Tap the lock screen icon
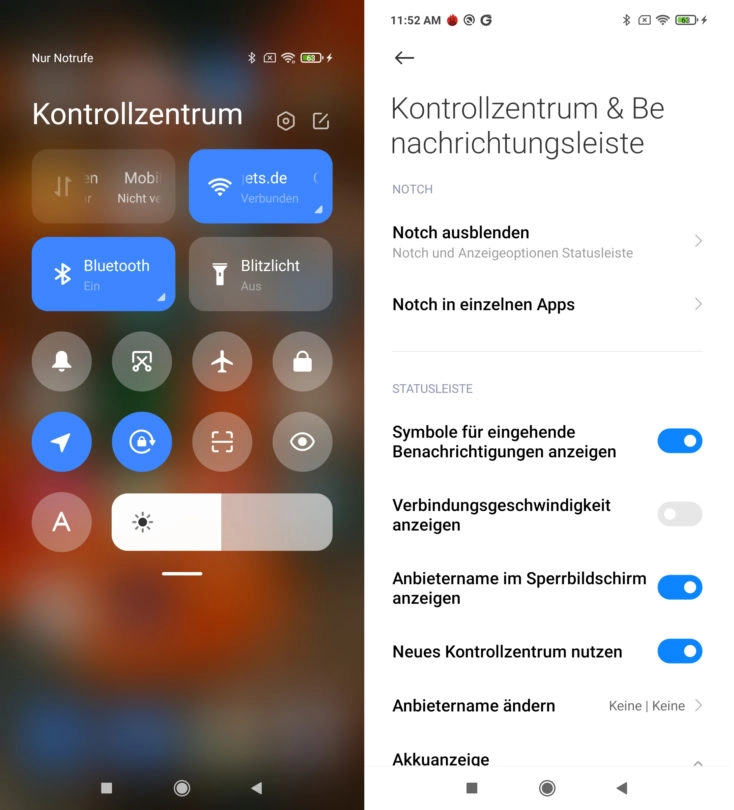734x810 pixels. [302, 361]
